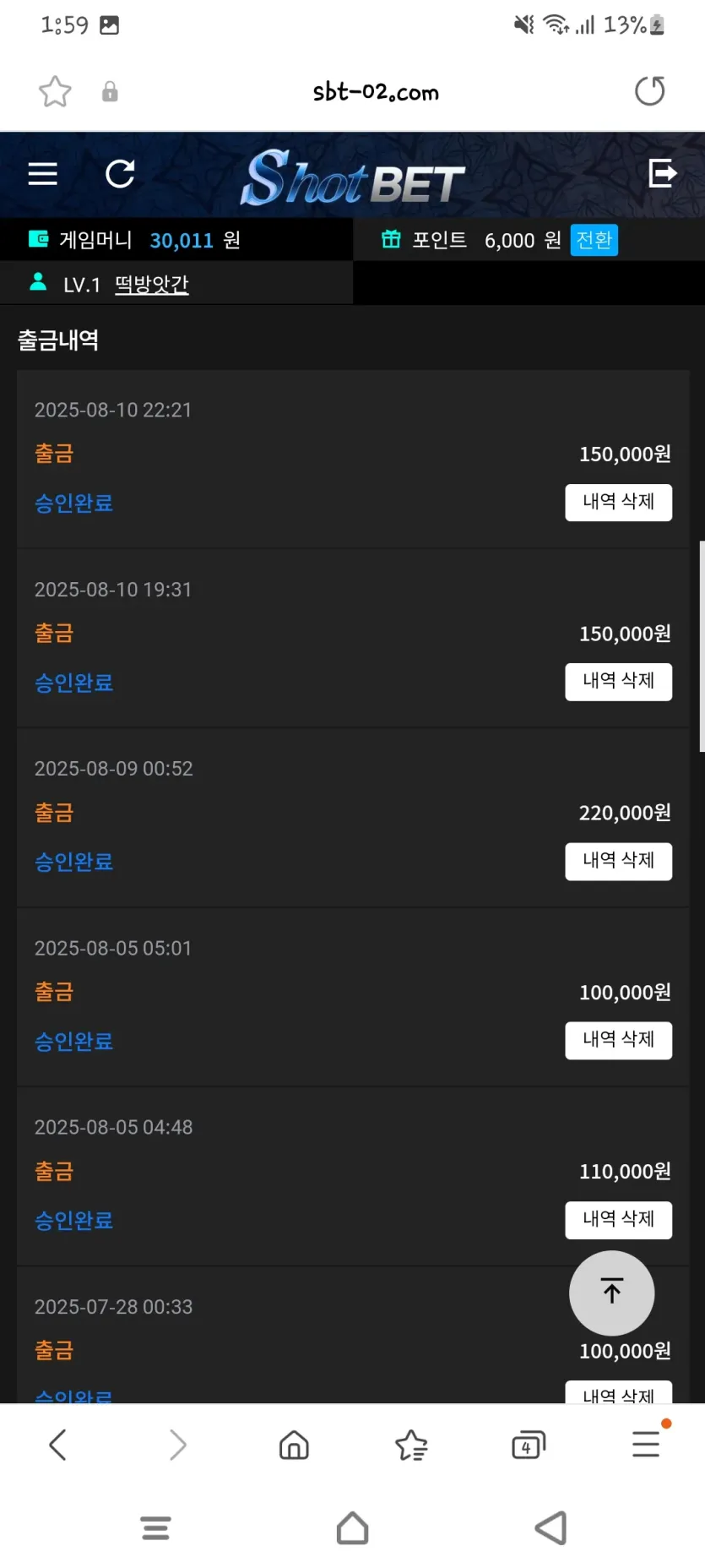Viewport: 705px width, 1568px height.
Task: Go to the system home screen
Action: pyautogui.click(x=352, y=1527)
